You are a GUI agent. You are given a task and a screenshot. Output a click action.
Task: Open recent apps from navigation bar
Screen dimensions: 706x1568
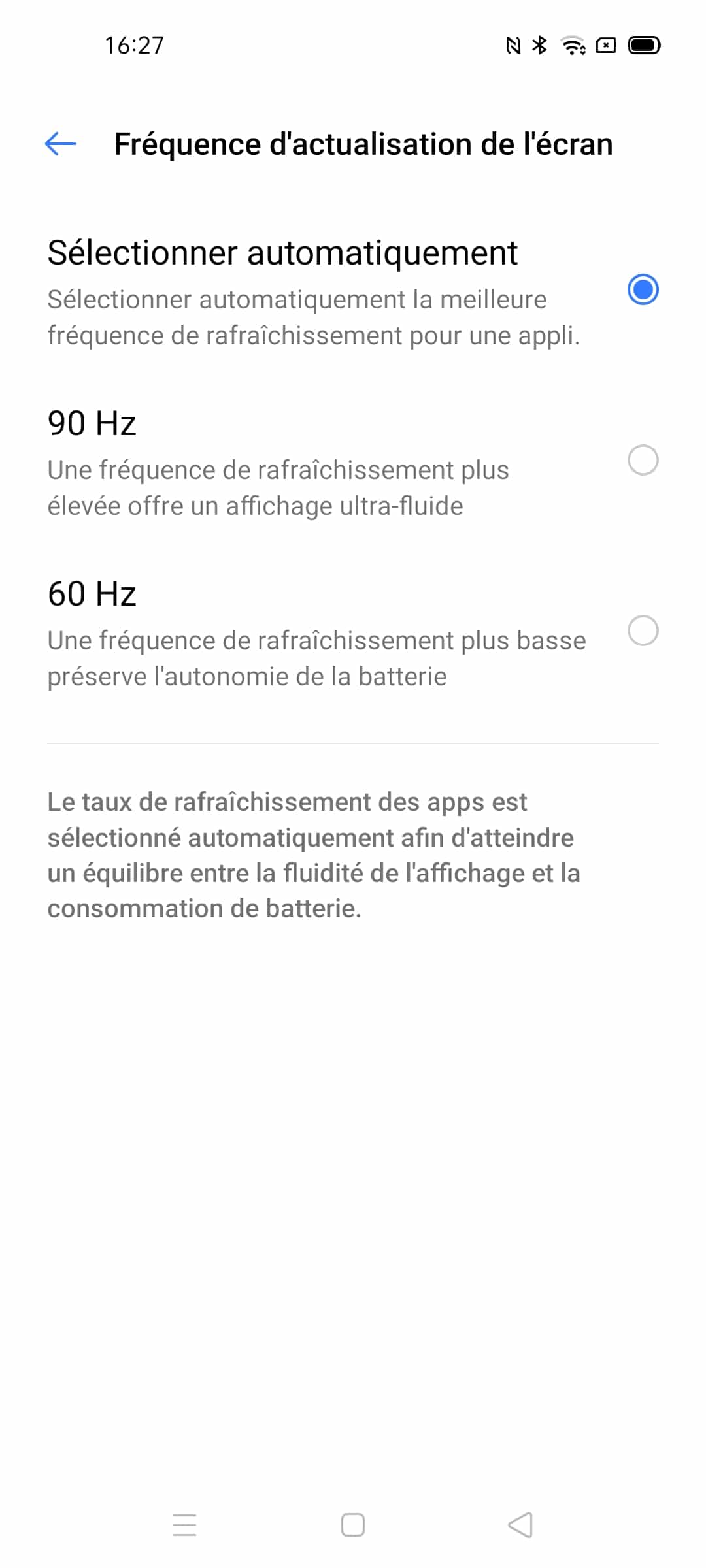point(184,1525)
